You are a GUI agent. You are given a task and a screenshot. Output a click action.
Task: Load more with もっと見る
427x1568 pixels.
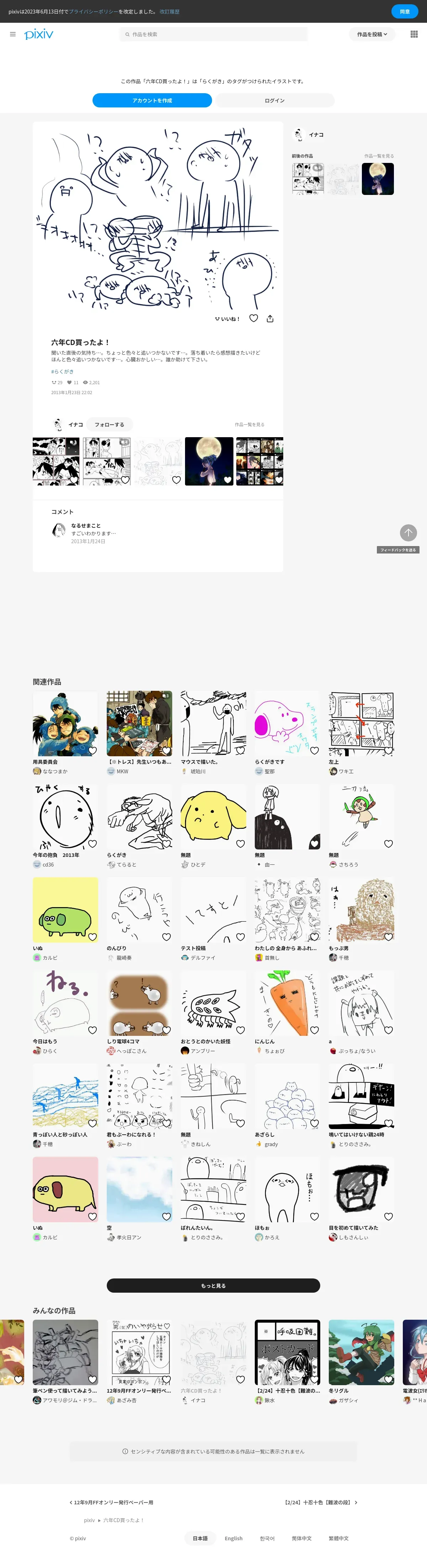(213, 1286)
